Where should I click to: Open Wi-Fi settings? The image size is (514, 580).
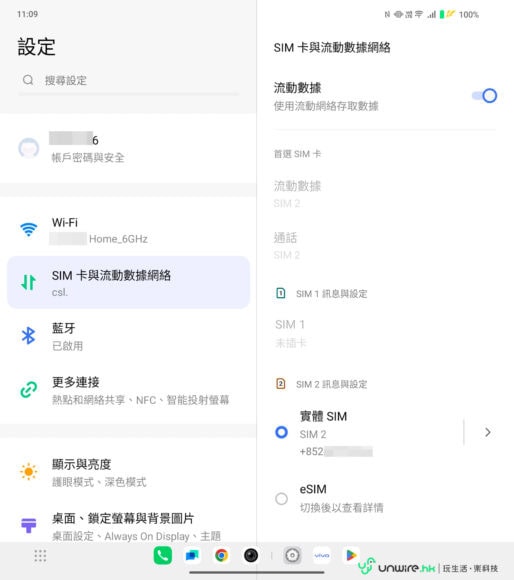point(128,230)
